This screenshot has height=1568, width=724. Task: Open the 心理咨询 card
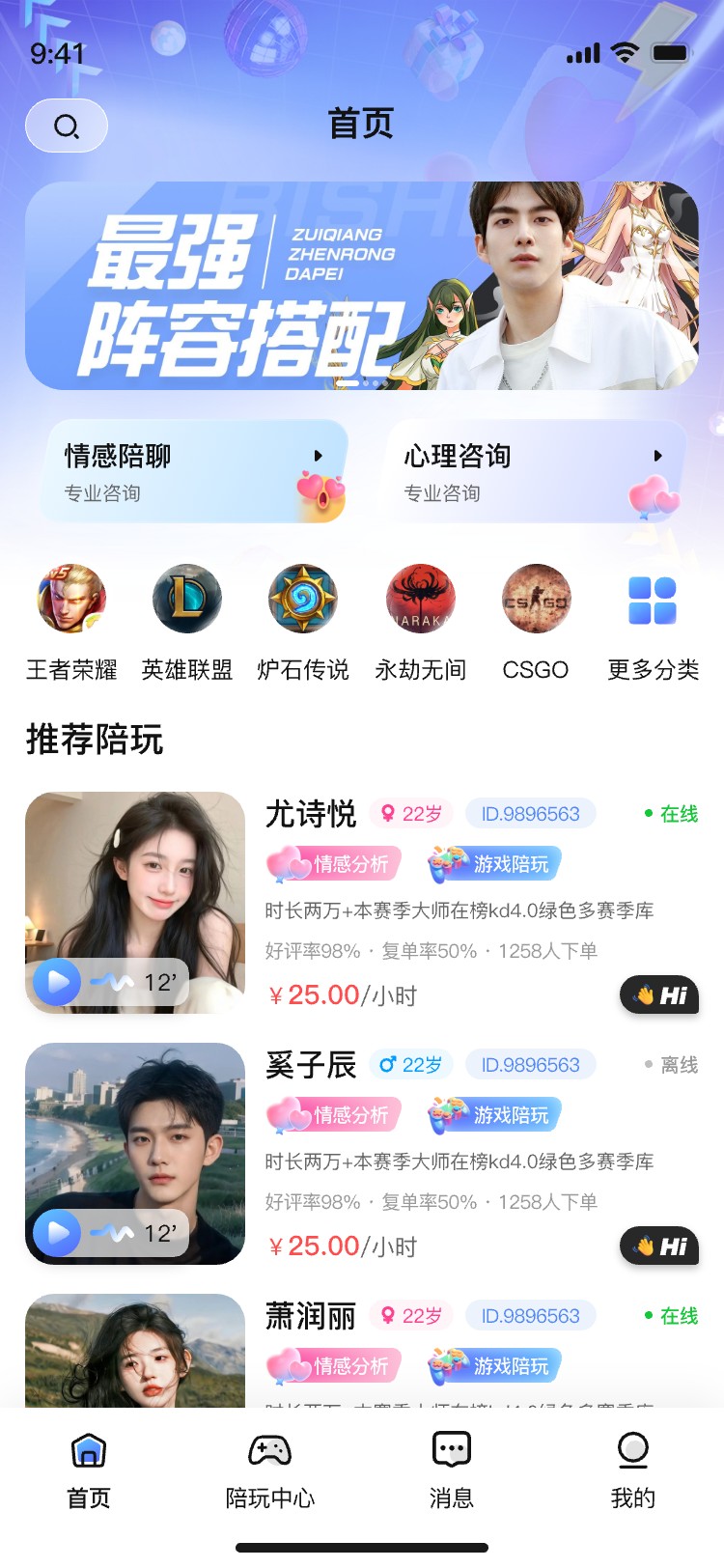536,471
